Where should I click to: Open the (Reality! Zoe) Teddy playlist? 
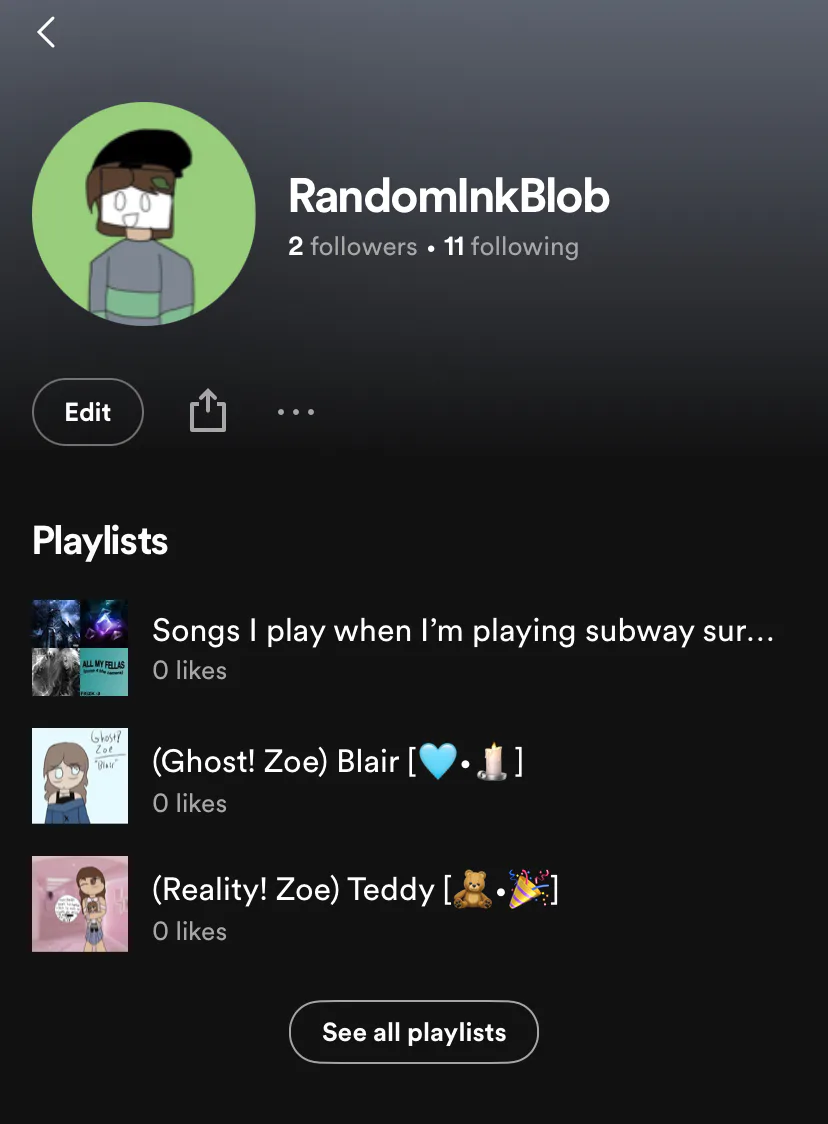355,904
